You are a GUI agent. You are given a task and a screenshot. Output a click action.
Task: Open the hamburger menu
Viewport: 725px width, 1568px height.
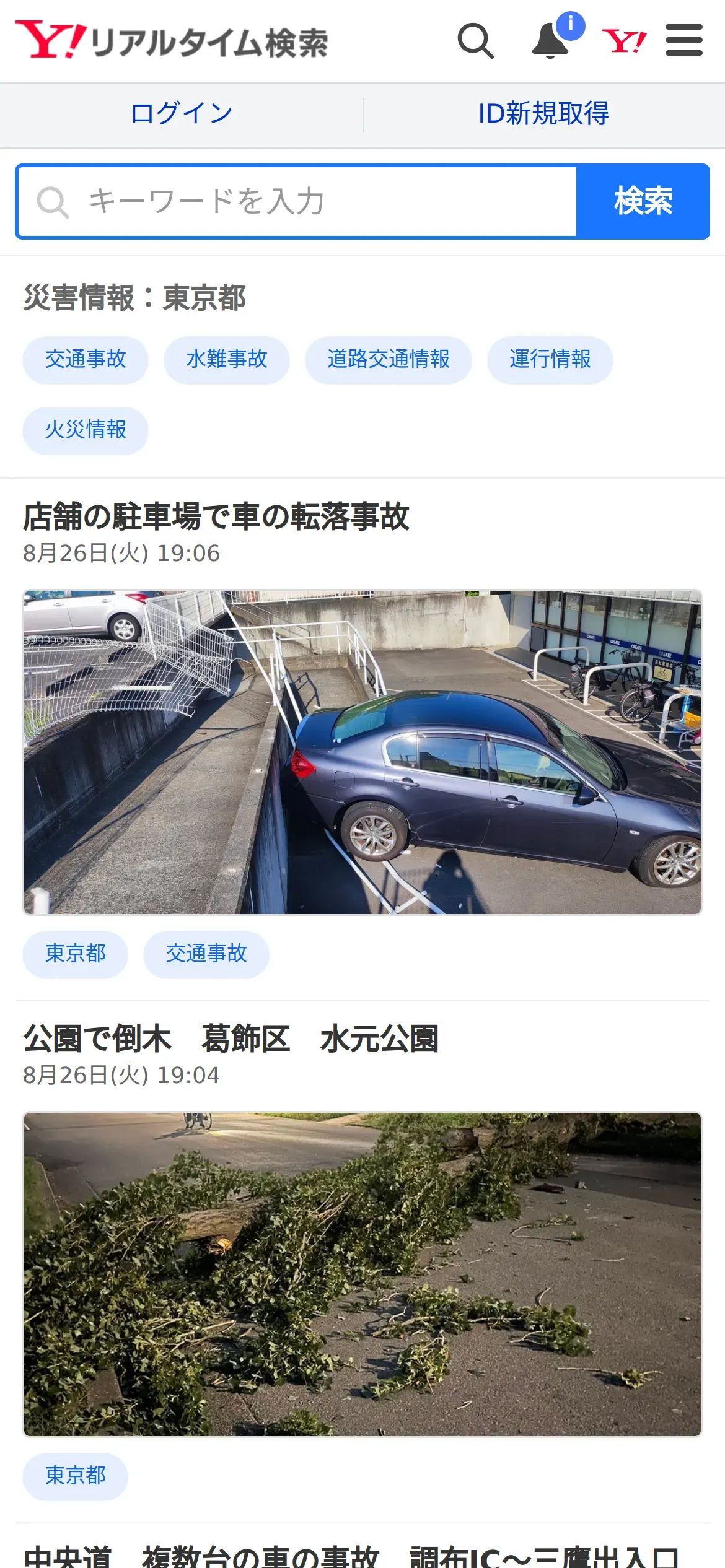click(683, 41)
